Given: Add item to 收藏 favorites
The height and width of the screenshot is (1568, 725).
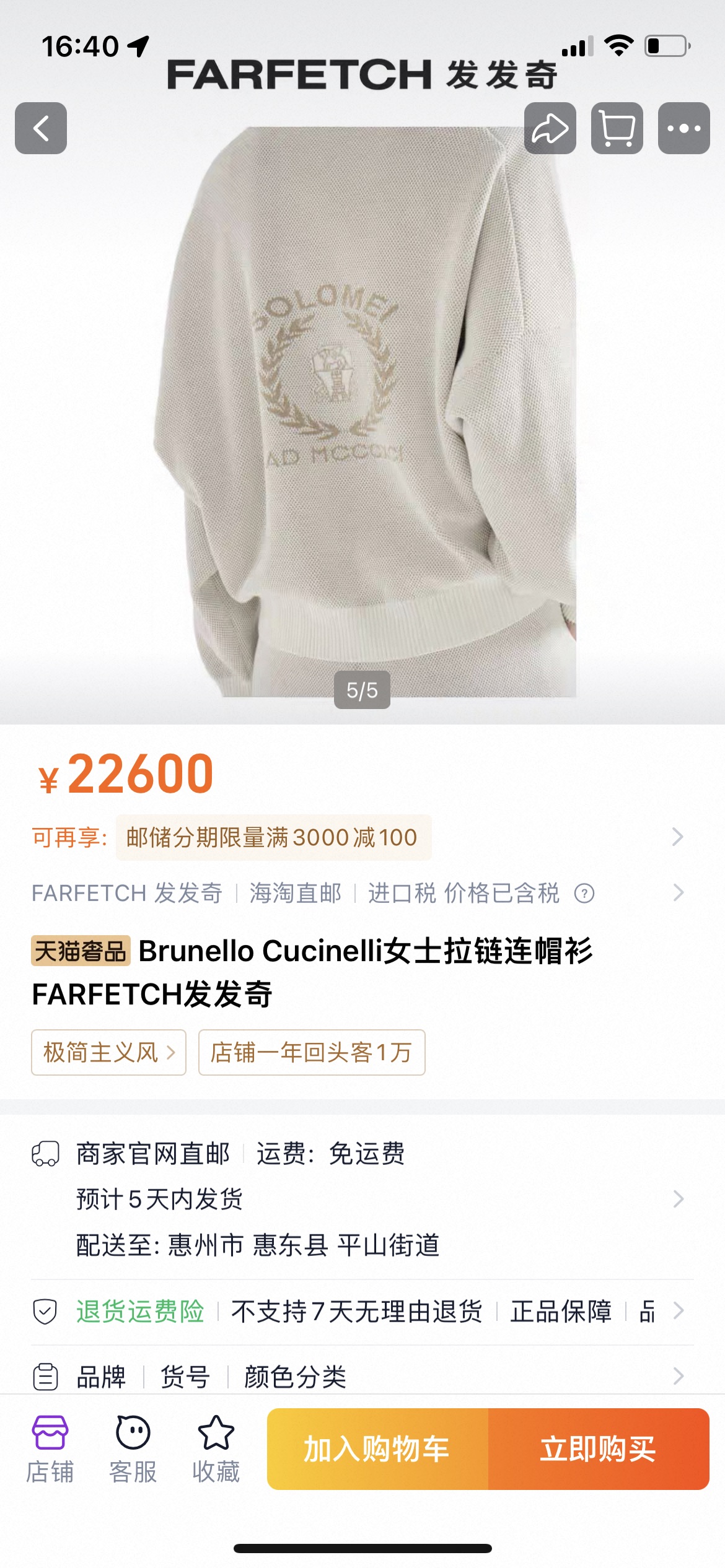Looking at the screenshot, I should (216, 1449).
